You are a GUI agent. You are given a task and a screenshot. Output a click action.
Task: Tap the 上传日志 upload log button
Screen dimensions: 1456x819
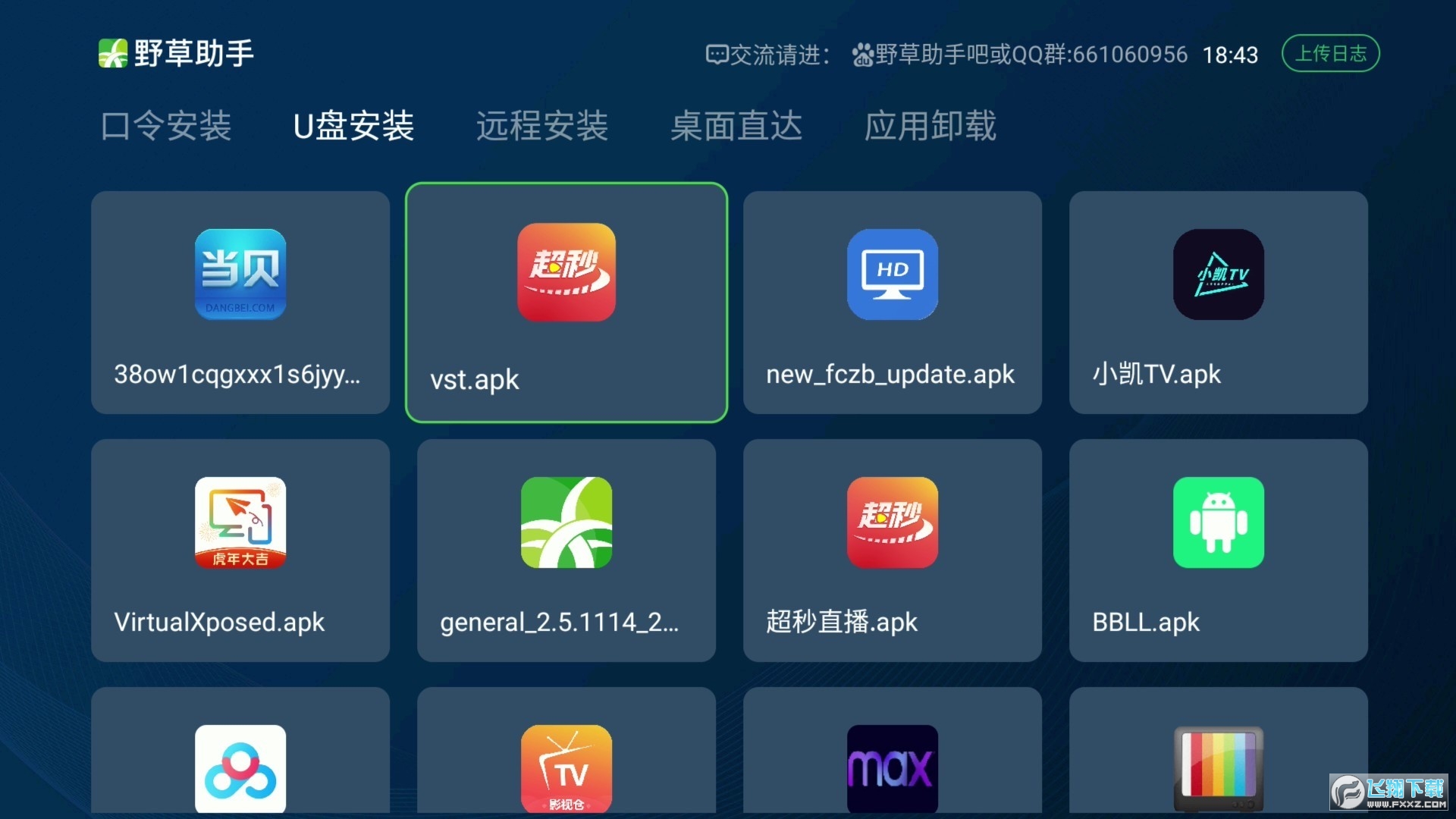pos(1330,54)
